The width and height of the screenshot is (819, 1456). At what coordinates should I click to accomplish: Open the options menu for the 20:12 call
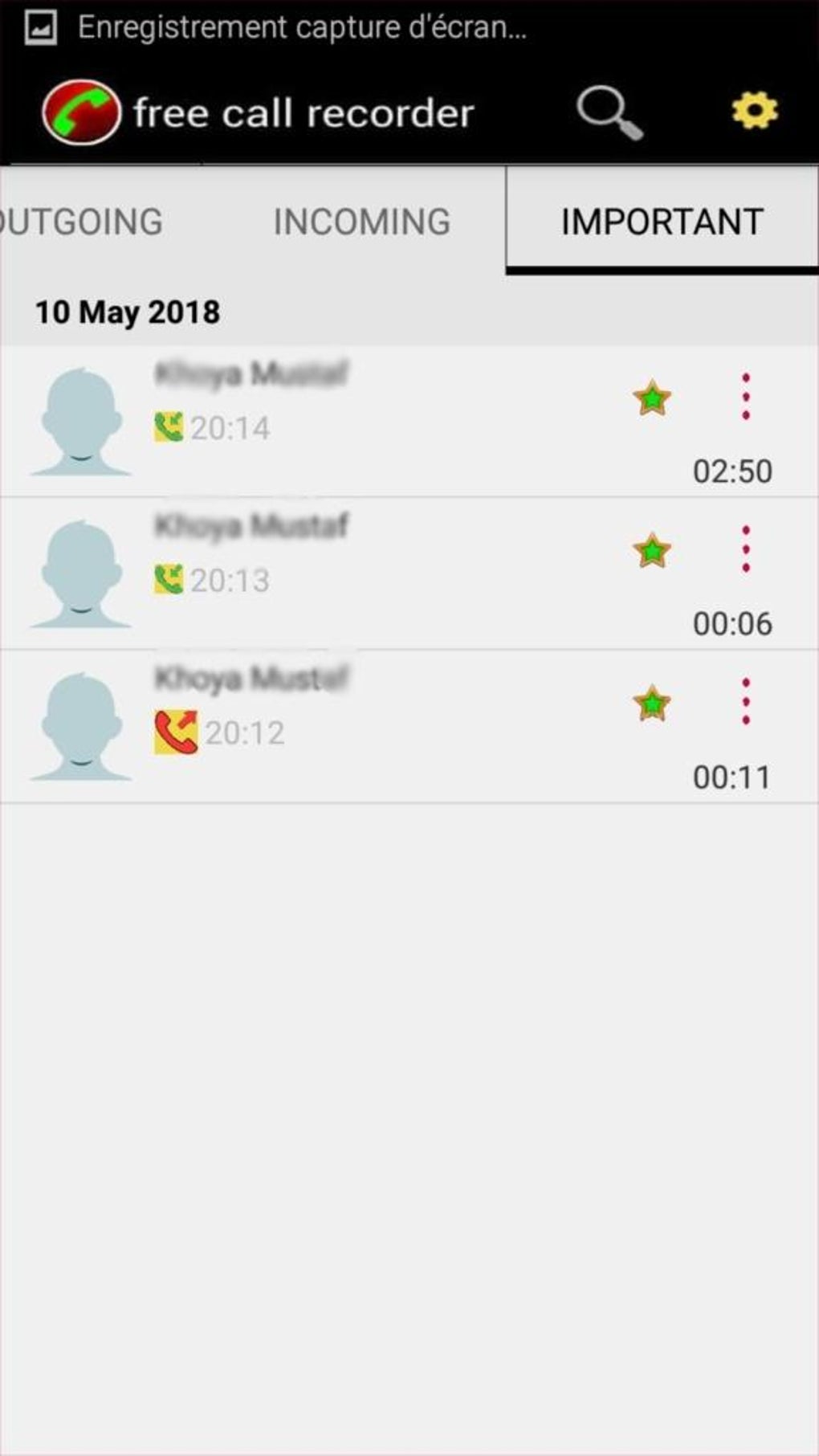click(x=746, y=702)
